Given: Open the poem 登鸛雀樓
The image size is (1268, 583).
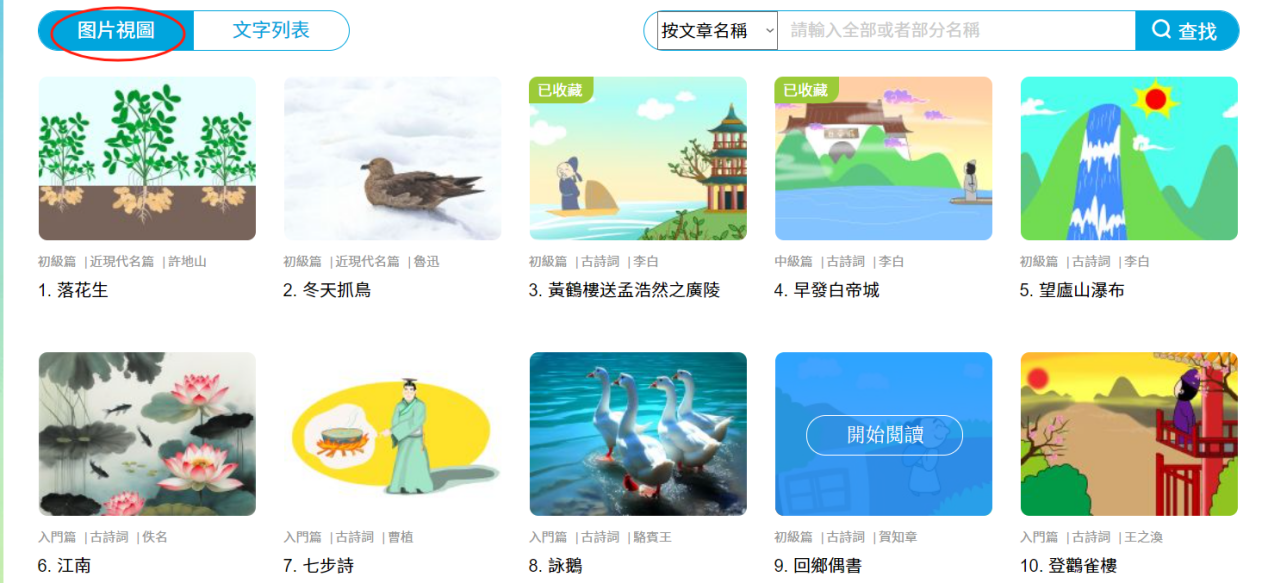Looking at the screenshot, I should tap(1129, 433).
